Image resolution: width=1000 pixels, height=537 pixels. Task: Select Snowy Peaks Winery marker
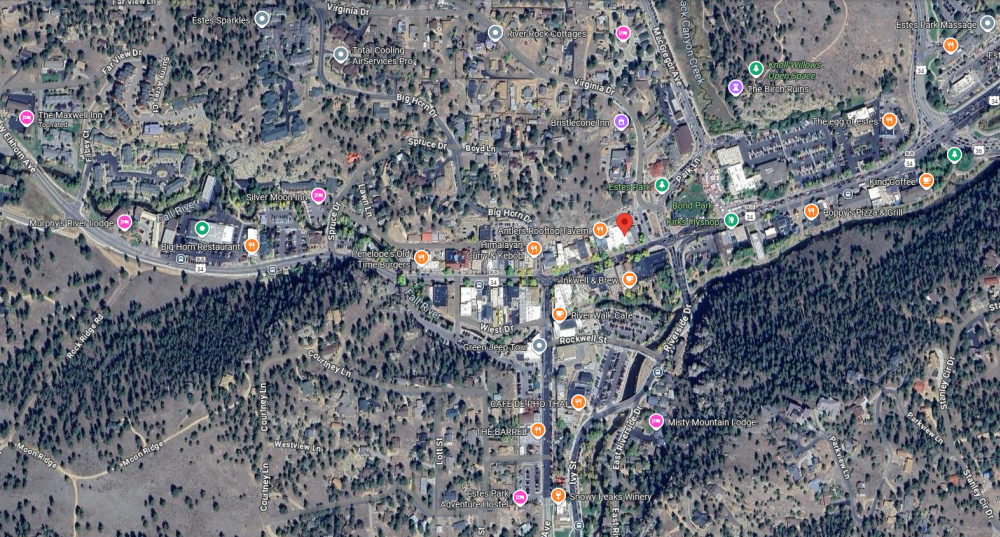tap(558, 495)
